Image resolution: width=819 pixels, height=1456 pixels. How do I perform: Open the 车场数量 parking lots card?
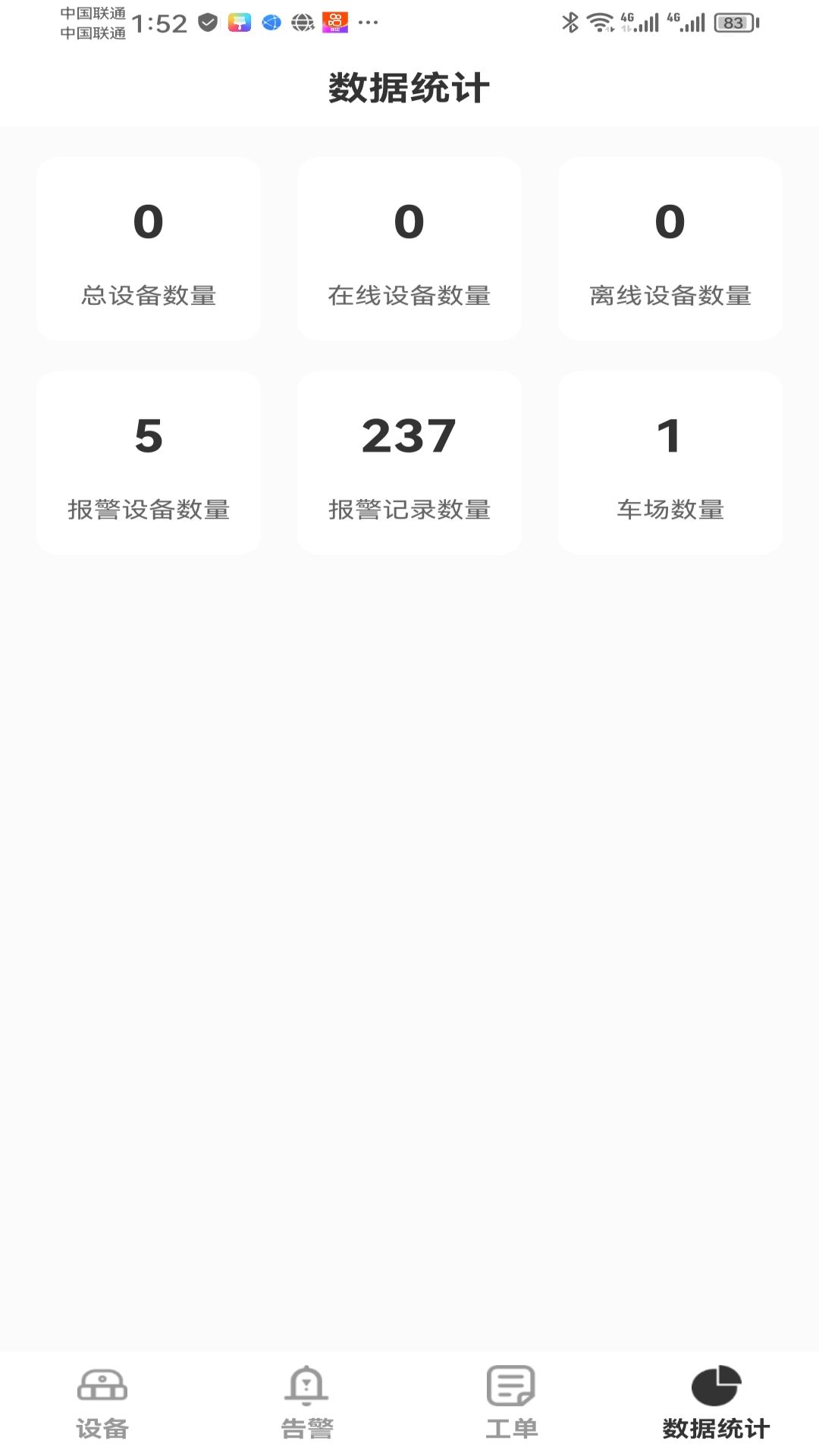(670, 463)
